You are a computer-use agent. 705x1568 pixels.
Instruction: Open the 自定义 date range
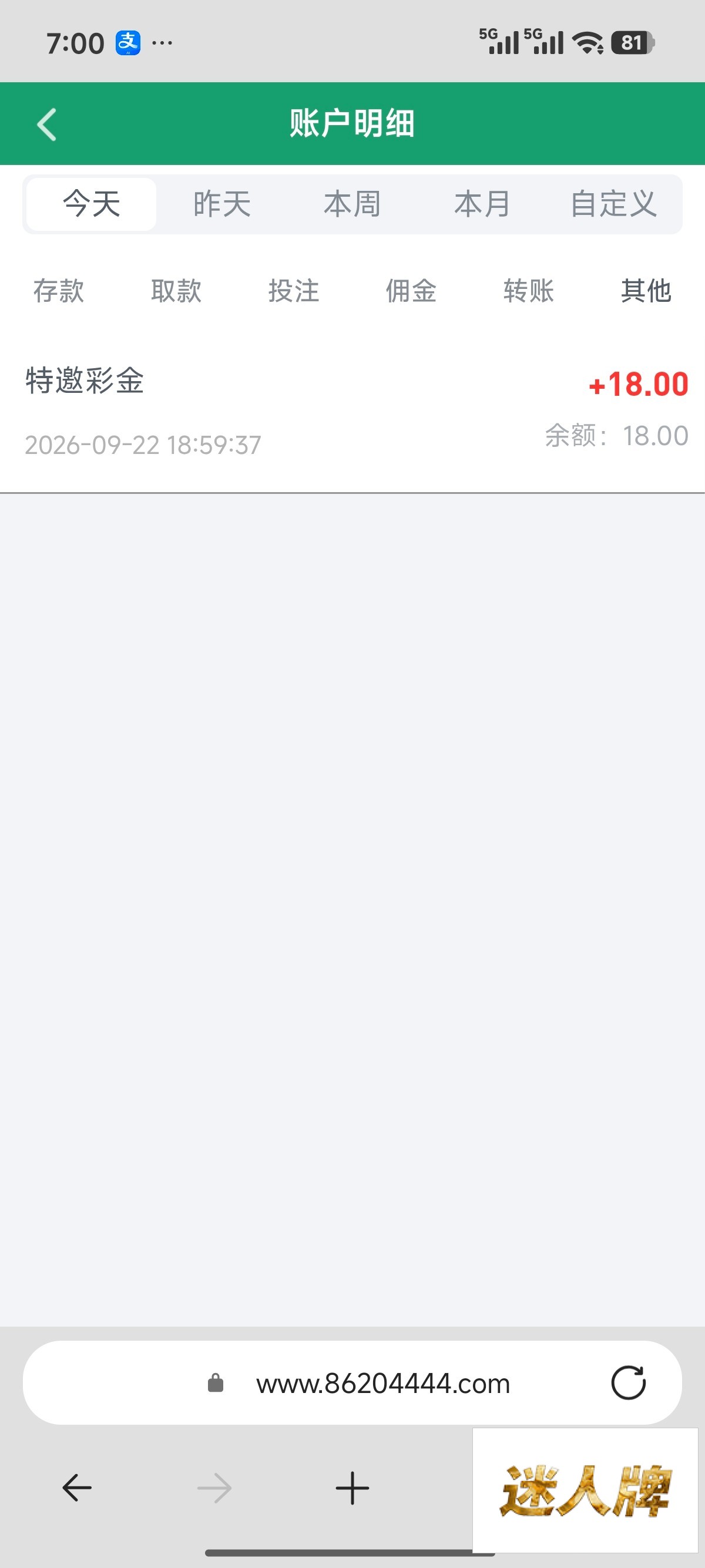point(614,204)
